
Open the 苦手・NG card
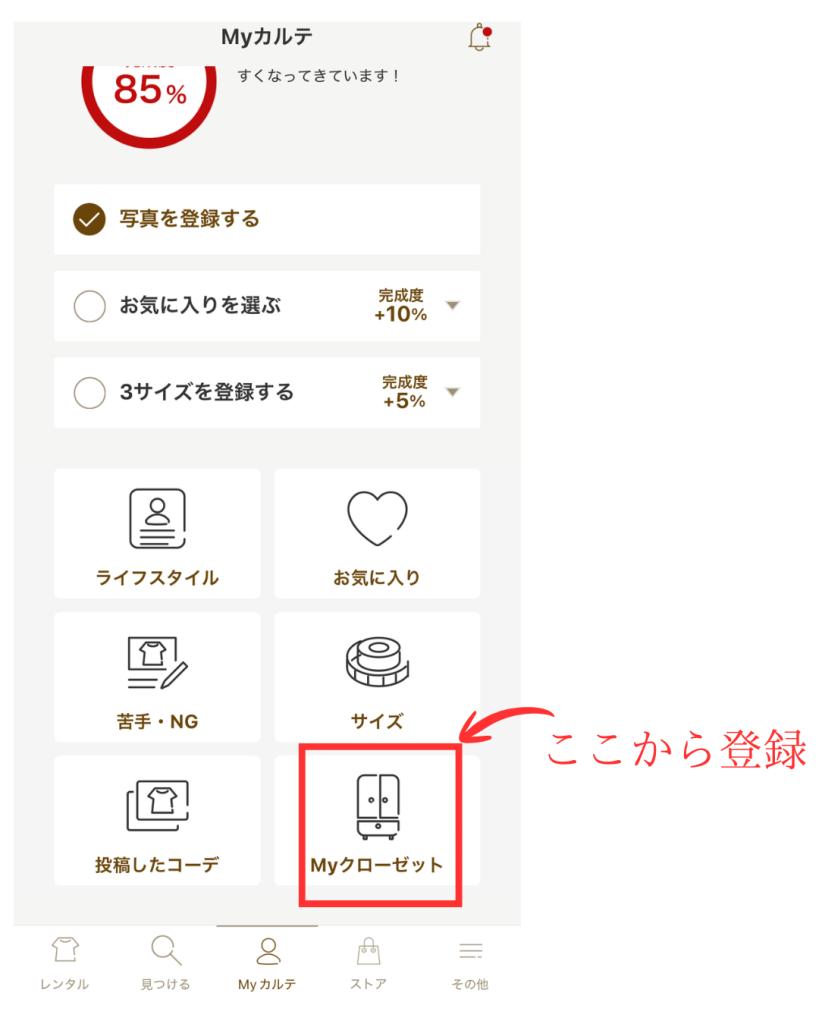[157, 677]
